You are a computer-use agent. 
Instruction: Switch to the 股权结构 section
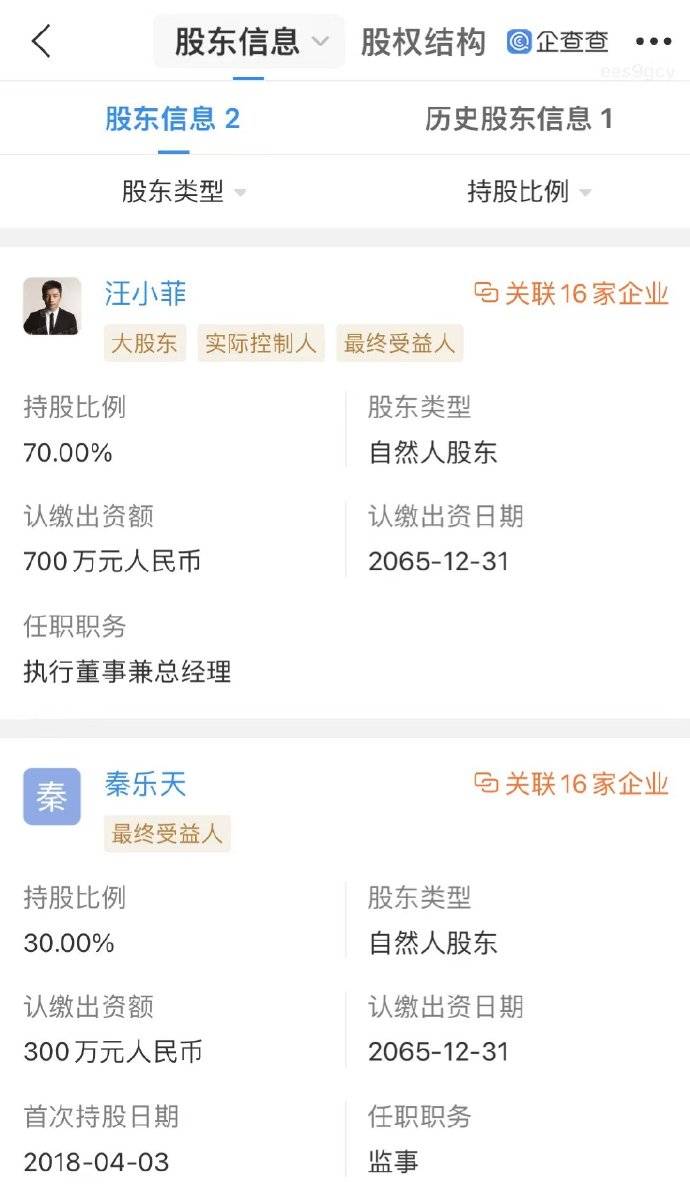coord(423,42)
